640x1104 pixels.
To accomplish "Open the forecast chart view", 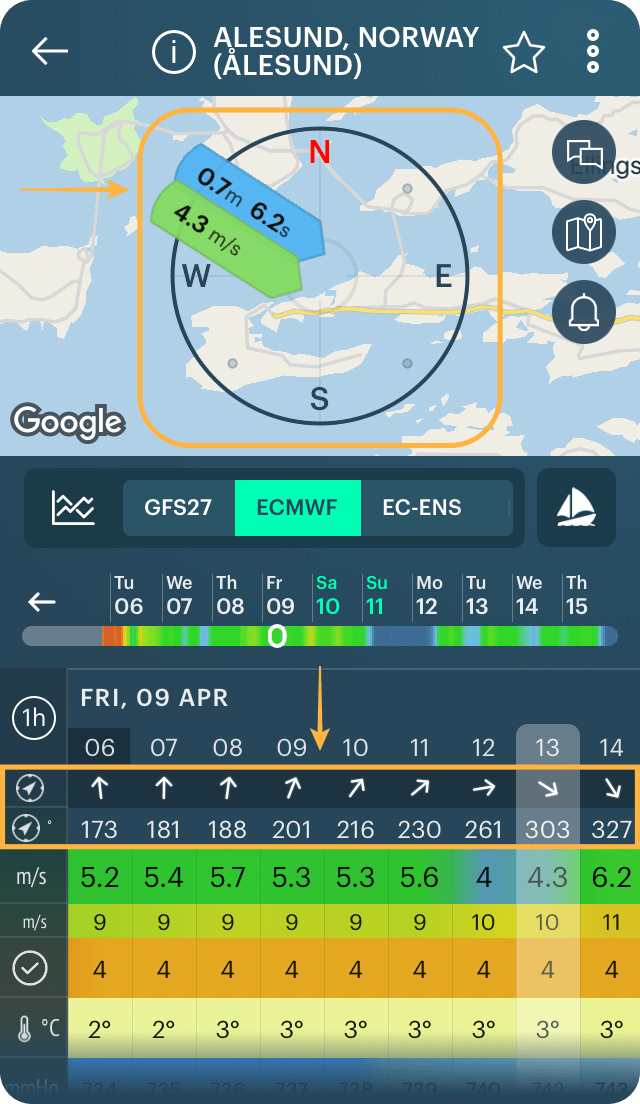I will pyautogui.click(x=74, y=508).
